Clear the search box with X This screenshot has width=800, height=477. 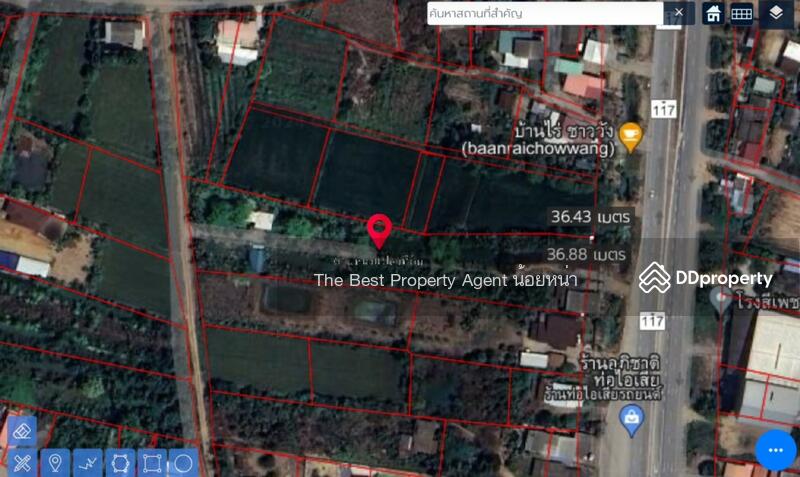679,13
